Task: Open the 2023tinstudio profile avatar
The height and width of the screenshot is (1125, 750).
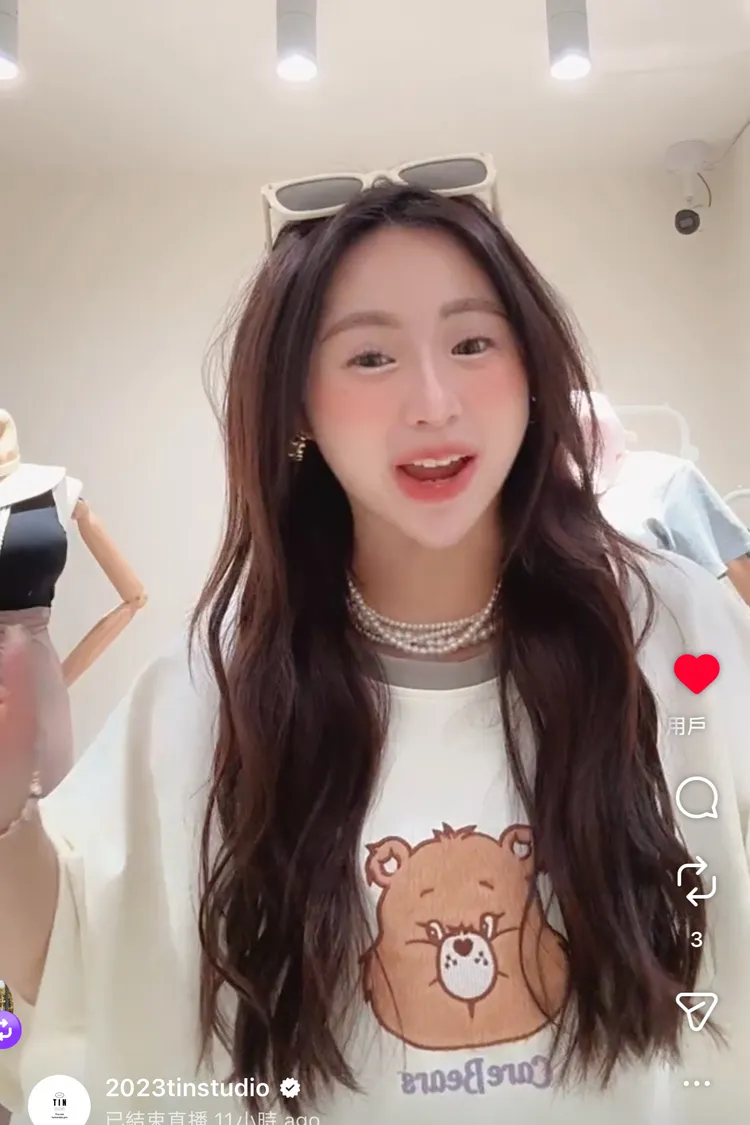Action: (x=58, y=1102)
